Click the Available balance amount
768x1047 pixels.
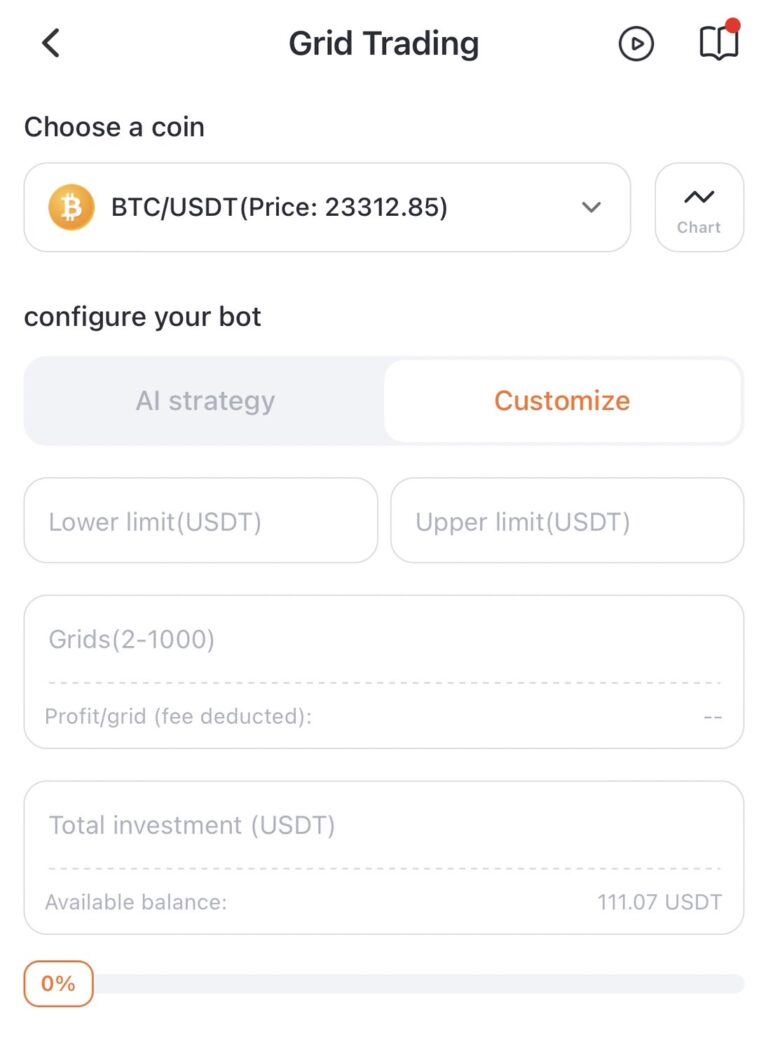(660, 901)
